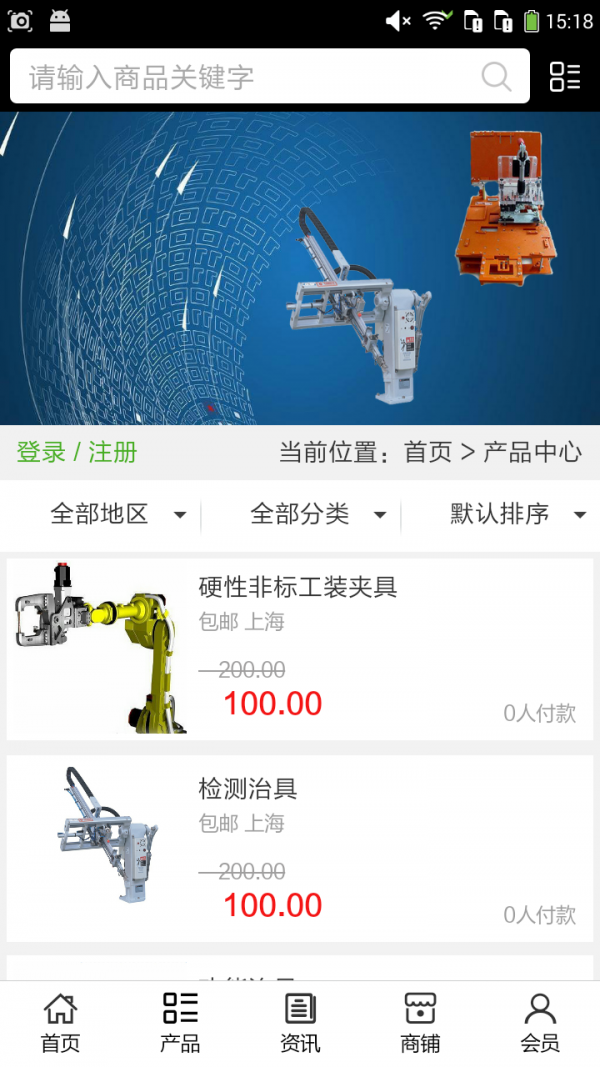Switch to the 产品 tab
Image resolution: width=600 pixels, height=1067 pixels.
[180, 1023]
